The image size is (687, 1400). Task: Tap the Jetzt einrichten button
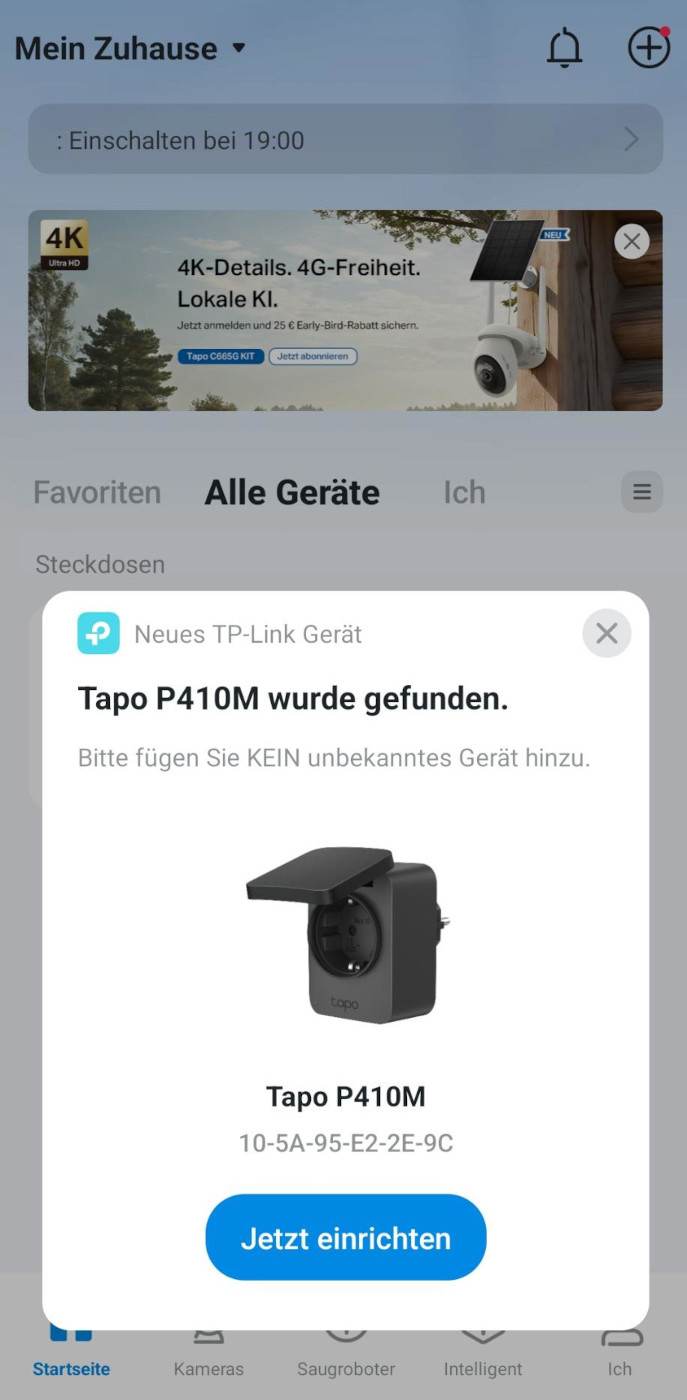(x=345, y=1237)
